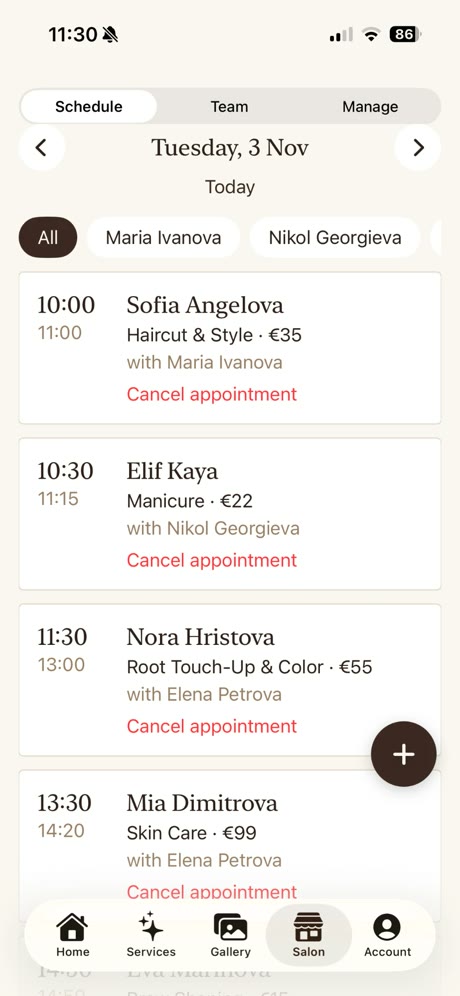Open the Salon tab

click(x=308, y=935)
